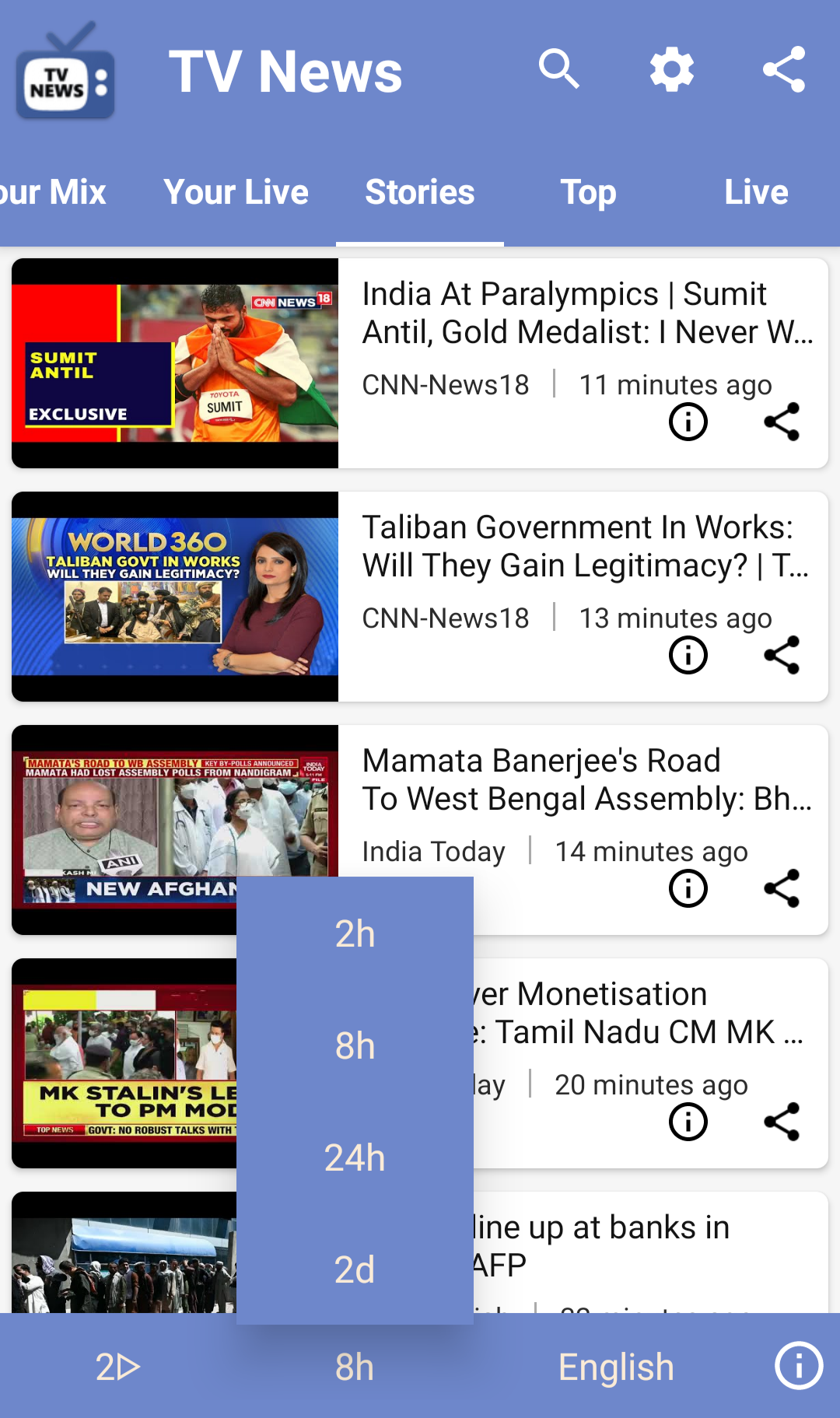Show info for the Mamata Banerjee story
The image size is (840, 1418).
tap(688, 888)
